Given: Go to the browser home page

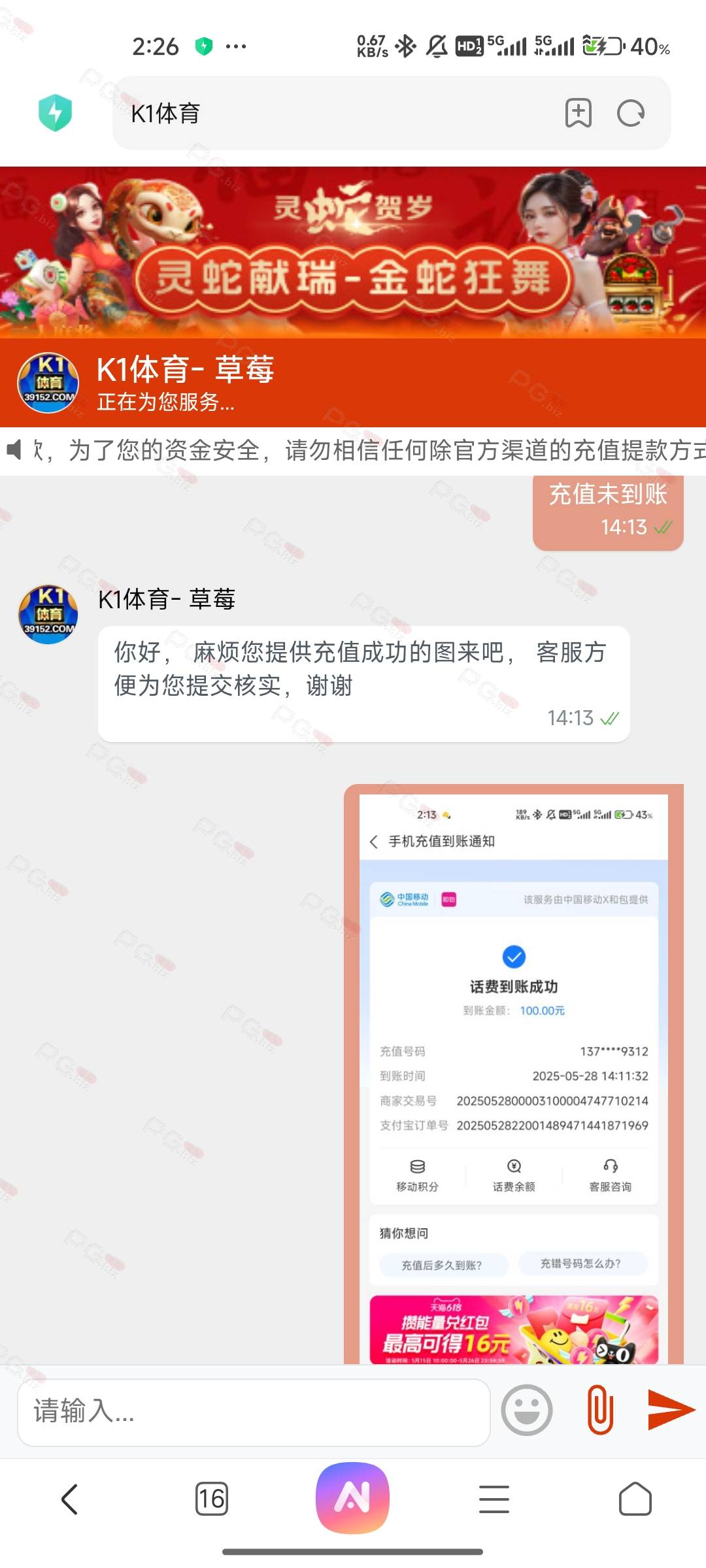Looking at the screenshot, I should click(635, 1499).
